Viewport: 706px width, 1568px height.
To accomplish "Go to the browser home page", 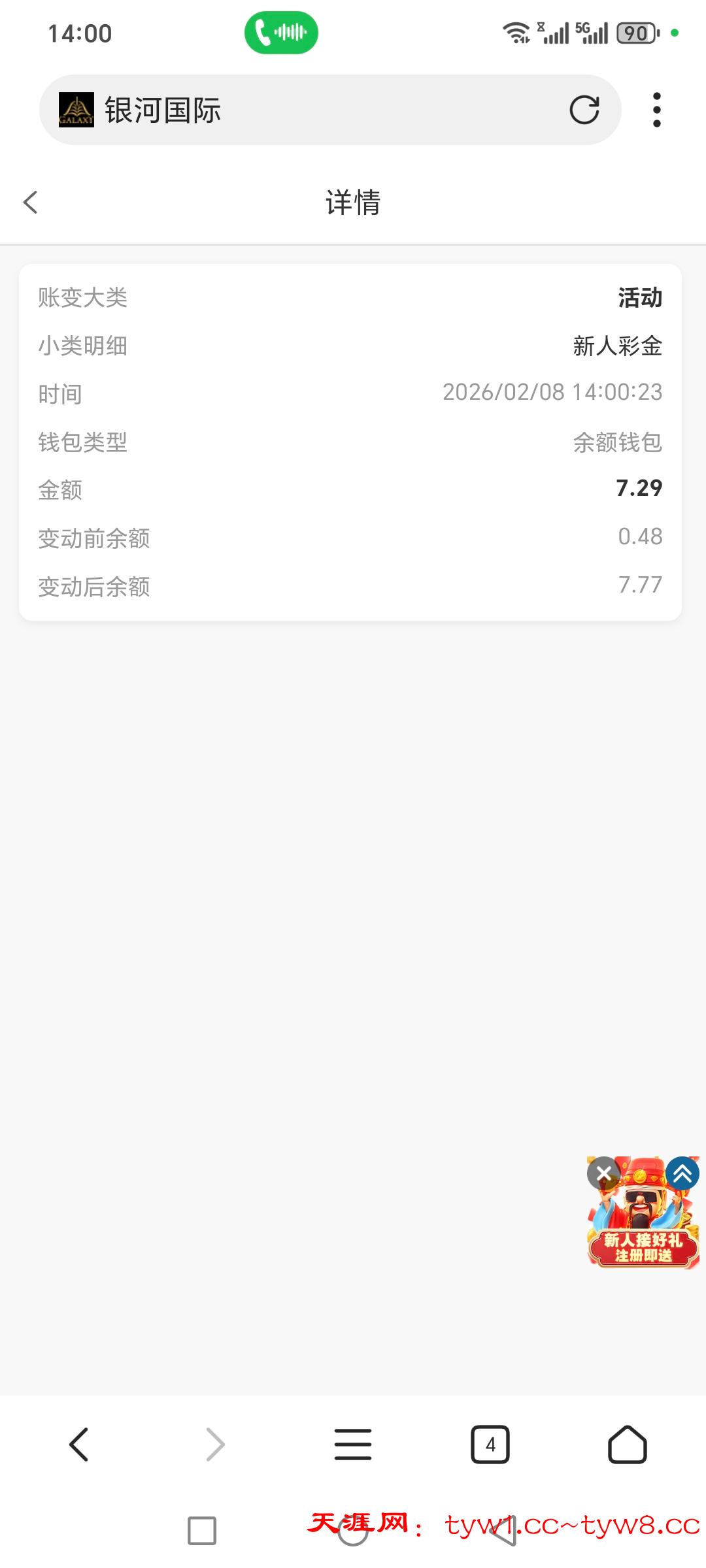I will point(628,1445).
